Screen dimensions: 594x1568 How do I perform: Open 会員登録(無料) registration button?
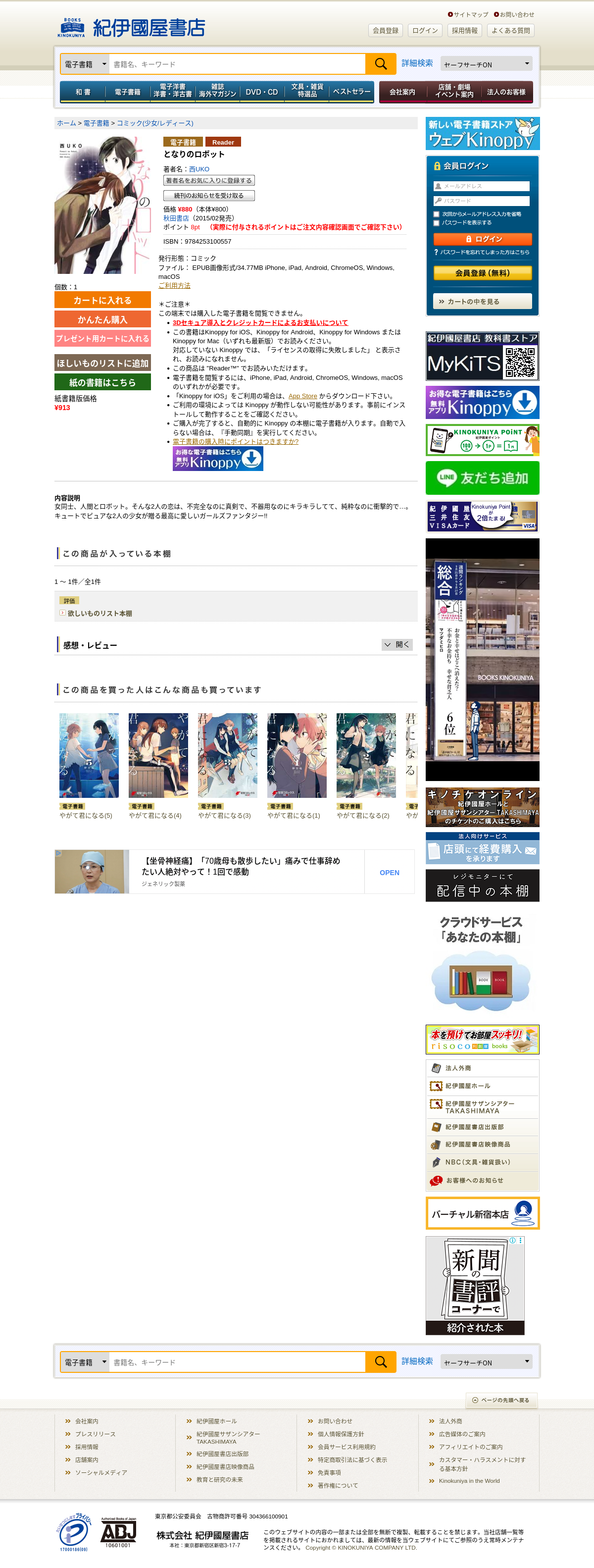(483, 273)
